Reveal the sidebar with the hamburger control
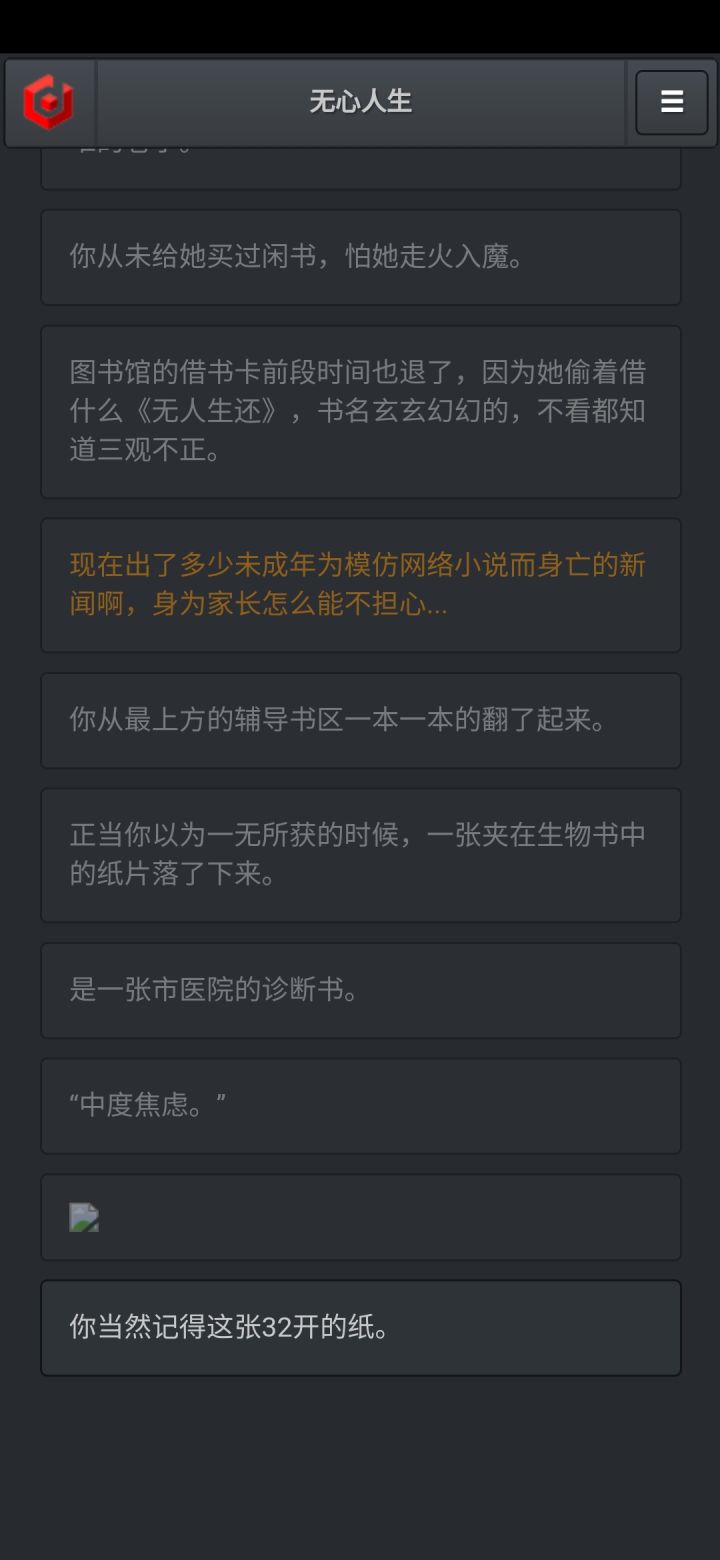720x1560 pixels. pyautogui.click(x=671, y=101)
